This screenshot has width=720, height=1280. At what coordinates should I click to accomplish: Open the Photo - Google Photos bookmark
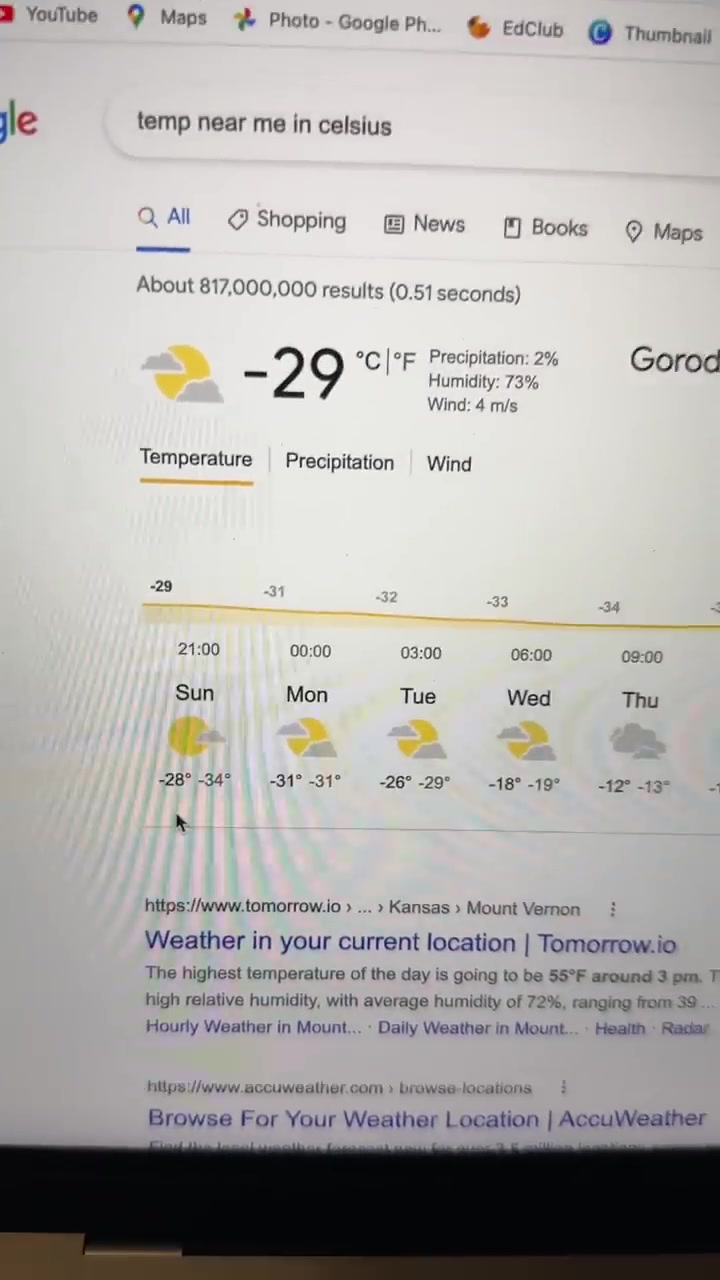point(337,22)
